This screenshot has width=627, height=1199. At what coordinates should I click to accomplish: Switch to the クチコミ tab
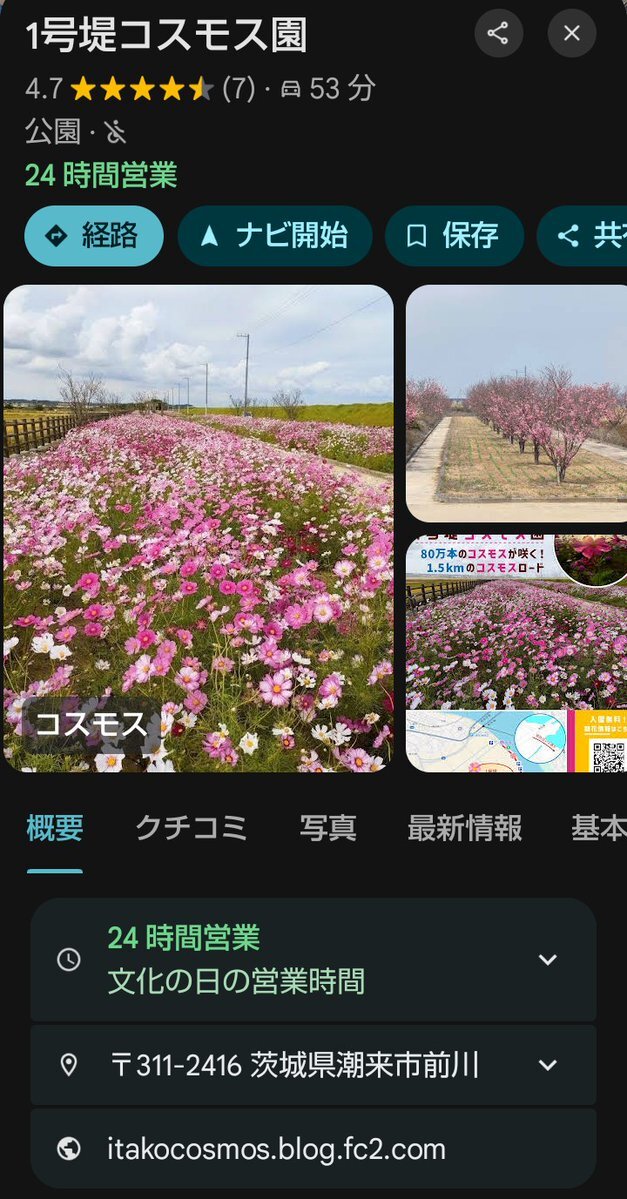coord(191,828)
